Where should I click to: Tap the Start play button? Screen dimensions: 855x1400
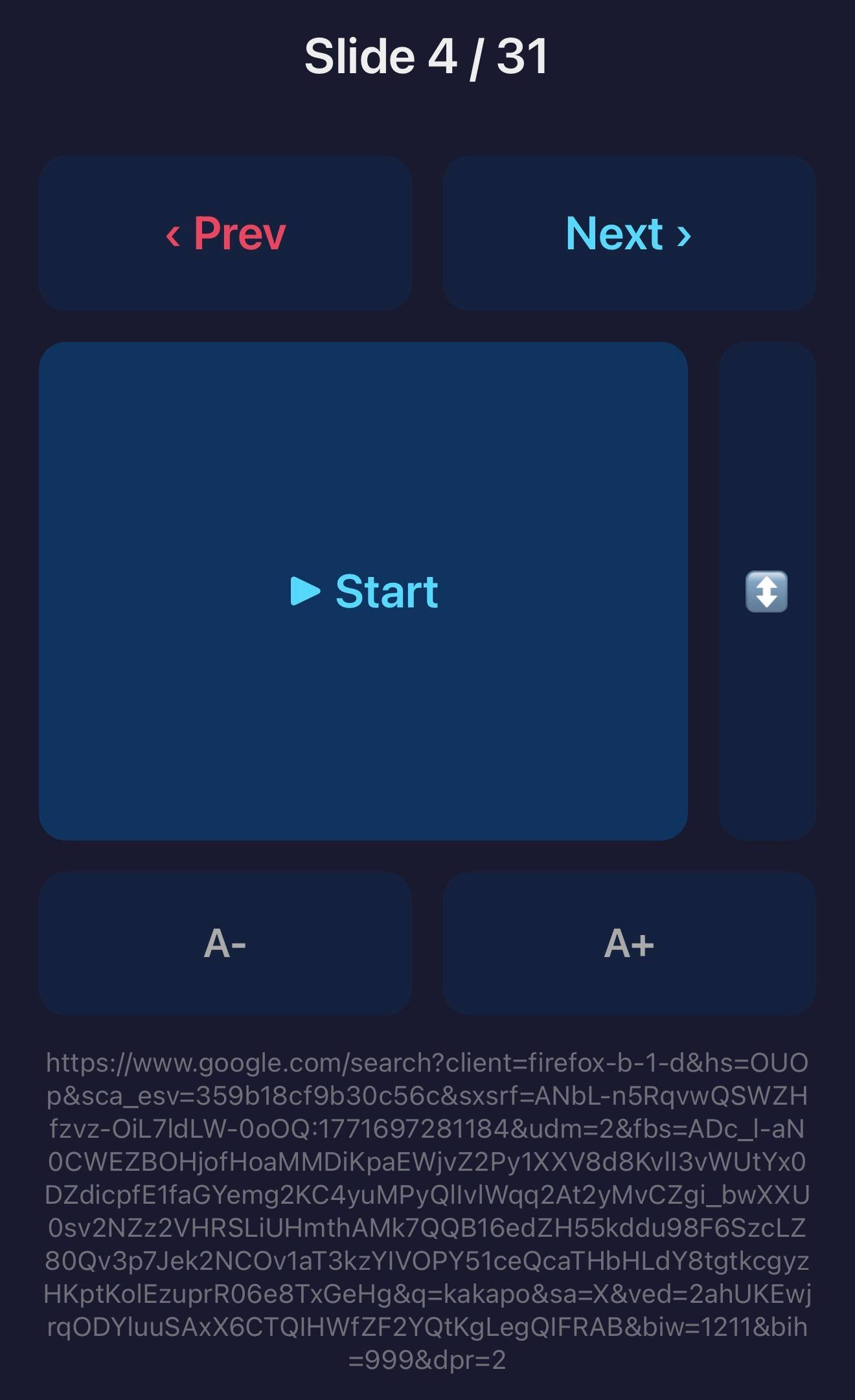[363, 591]
